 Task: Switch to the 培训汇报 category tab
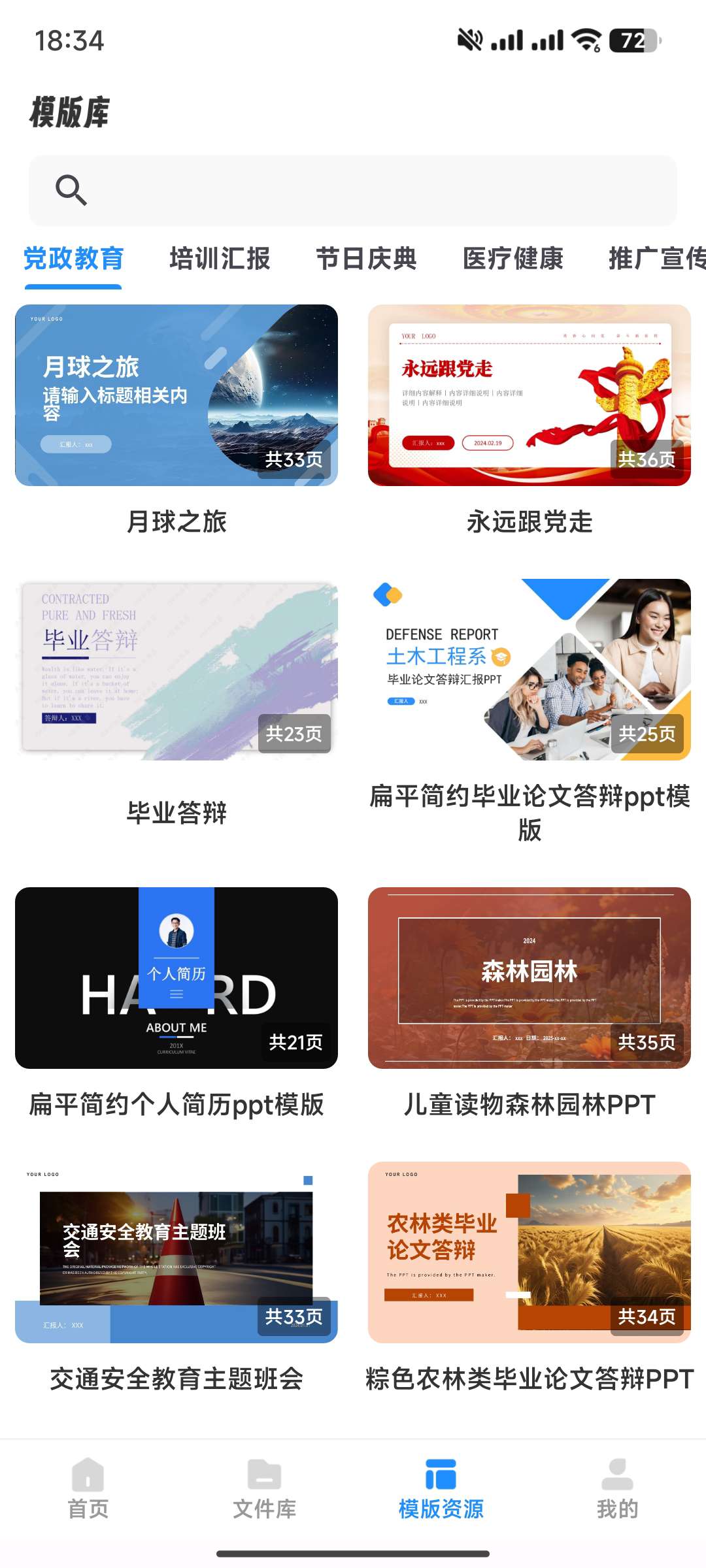[x=220, y=259]
